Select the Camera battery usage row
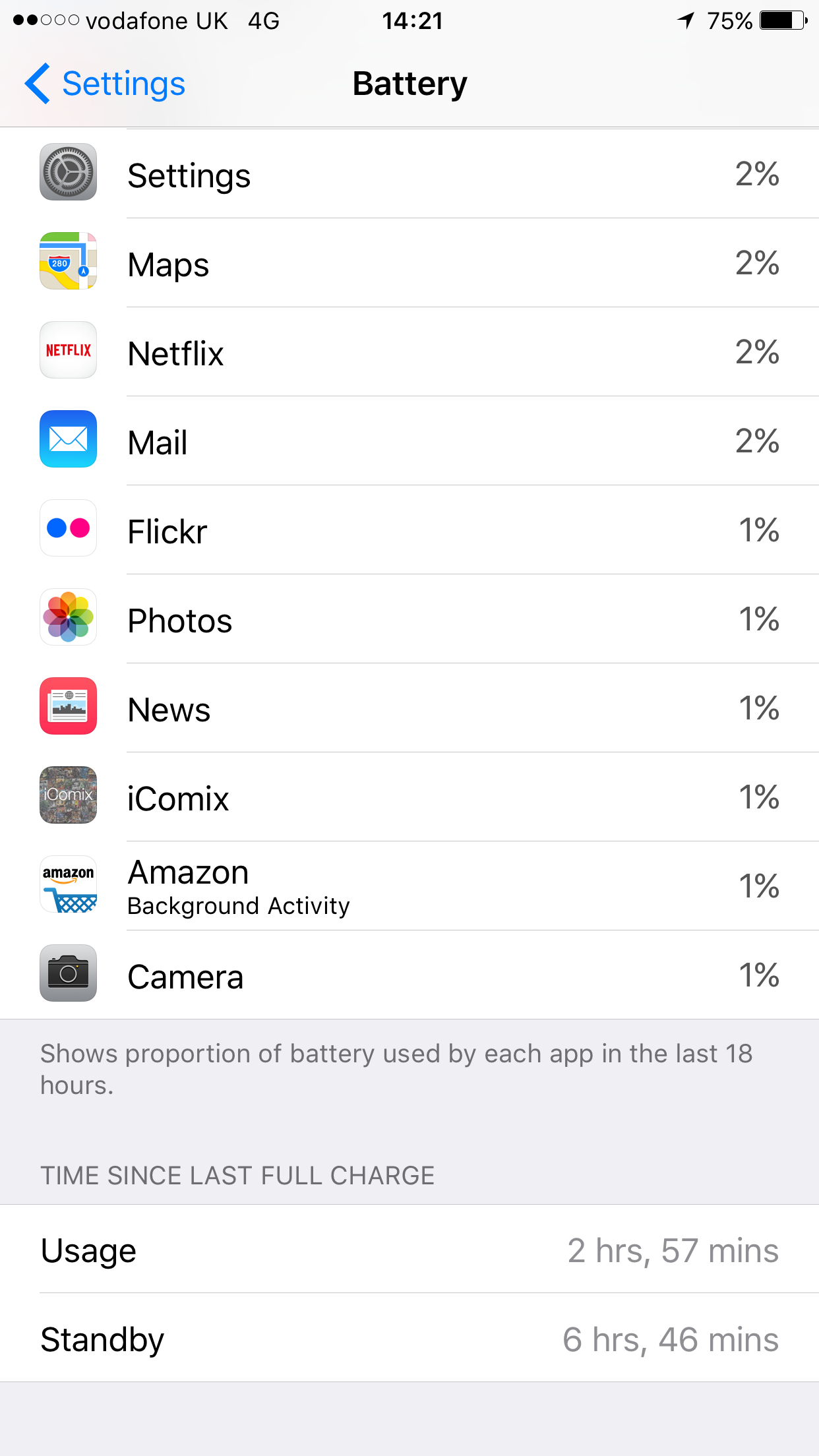819x1456 pixels. (x=409, y=975)
